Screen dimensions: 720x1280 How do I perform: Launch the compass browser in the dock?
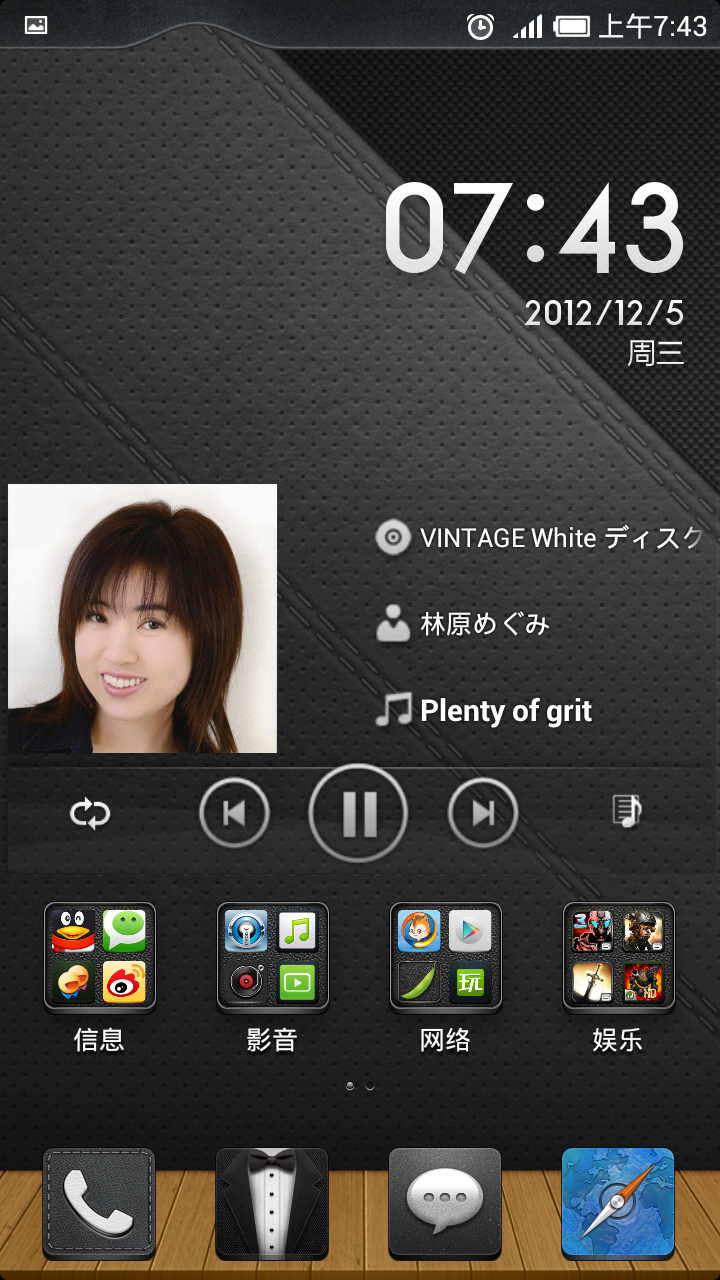tap(618, 1202)
